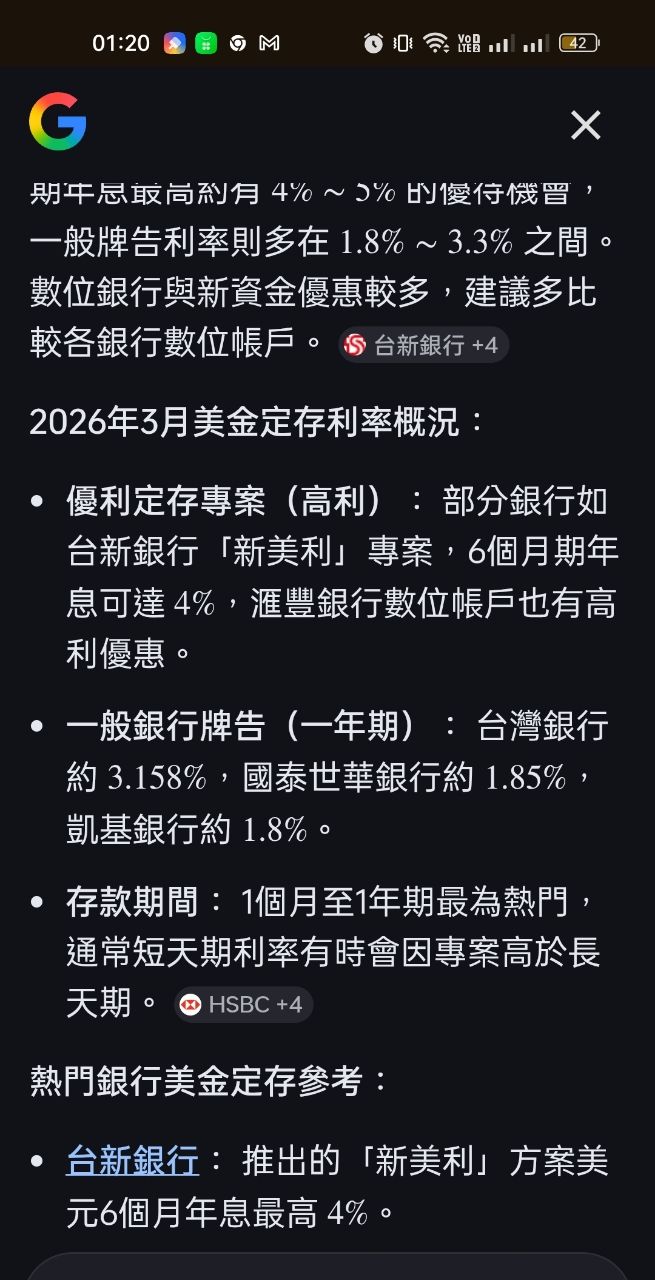
Task: Open the HSBC +4 source chip
Action: [244, 1005]
